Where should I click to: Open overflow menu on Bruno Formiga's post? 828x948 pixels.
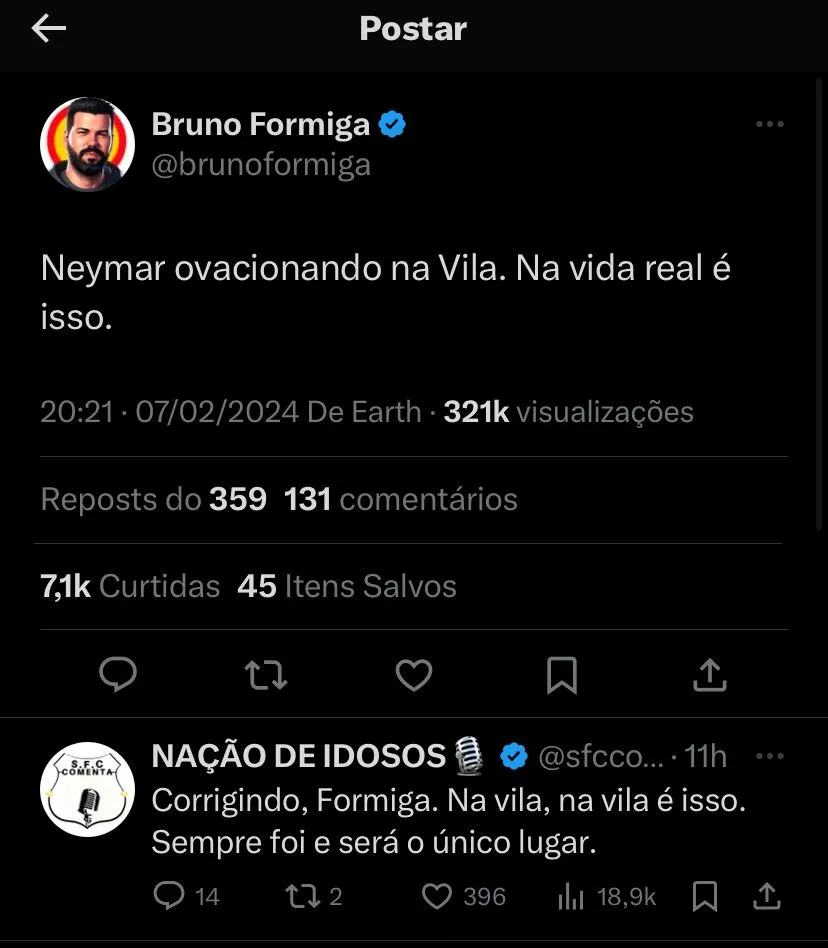coord(769,125)
